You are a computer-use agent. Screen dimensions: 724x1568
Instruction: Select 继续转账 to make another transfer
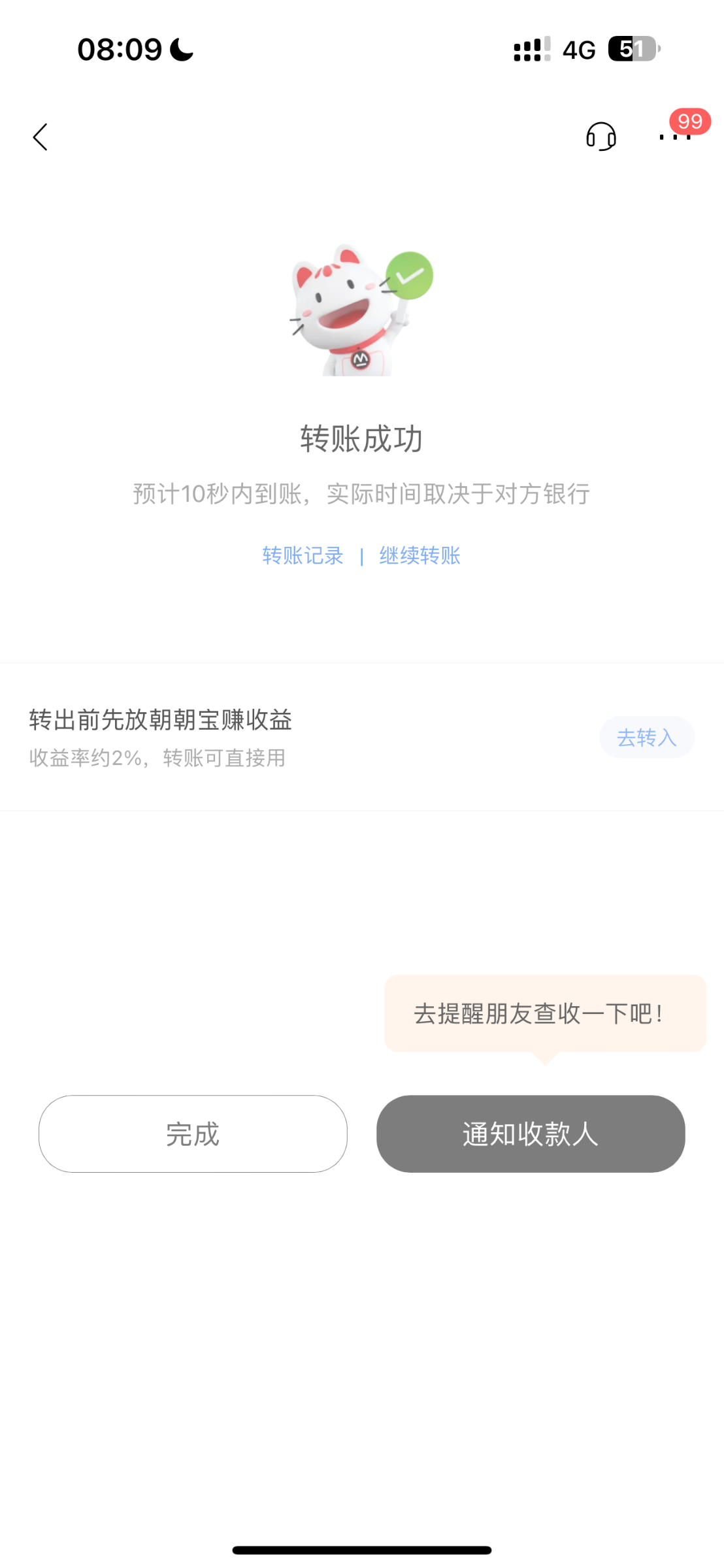point(420,555)
